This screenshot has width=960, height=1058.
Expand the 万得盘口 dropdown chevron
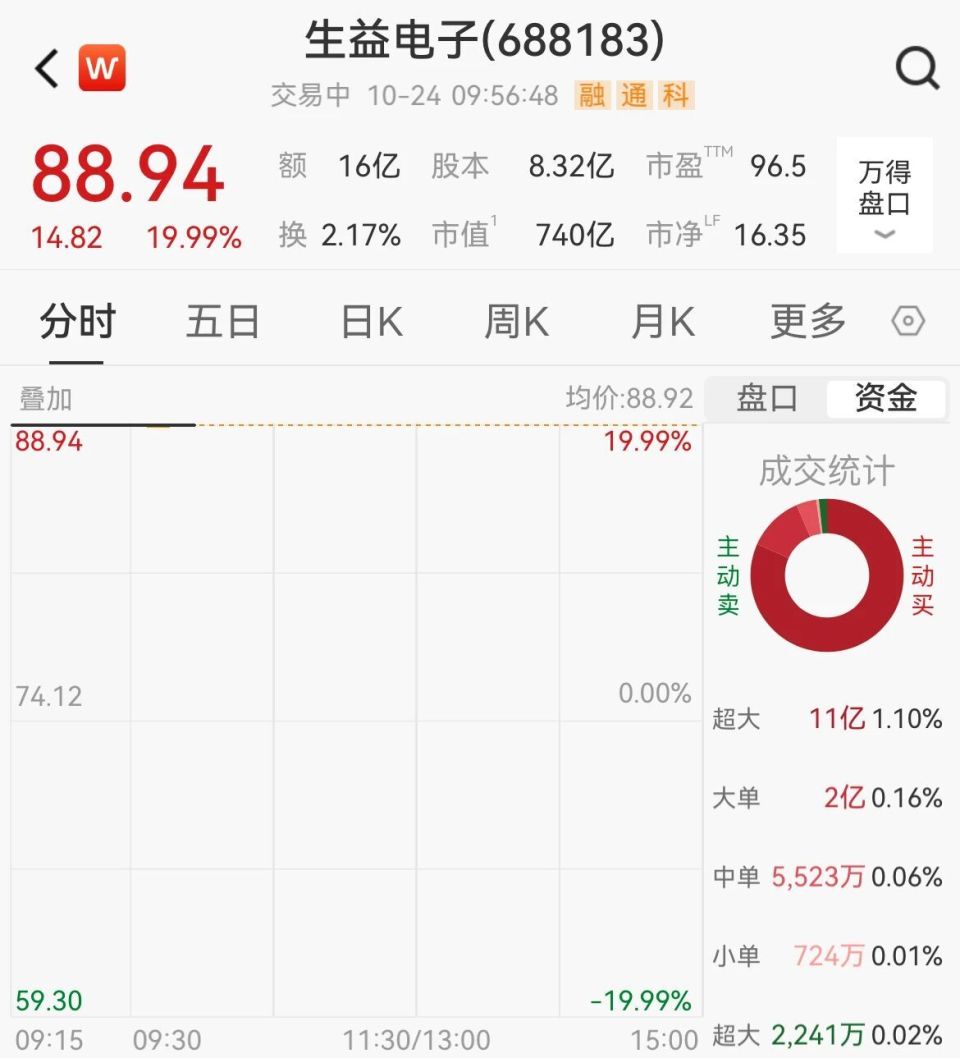pyautogui.click(x=883, y=235)
